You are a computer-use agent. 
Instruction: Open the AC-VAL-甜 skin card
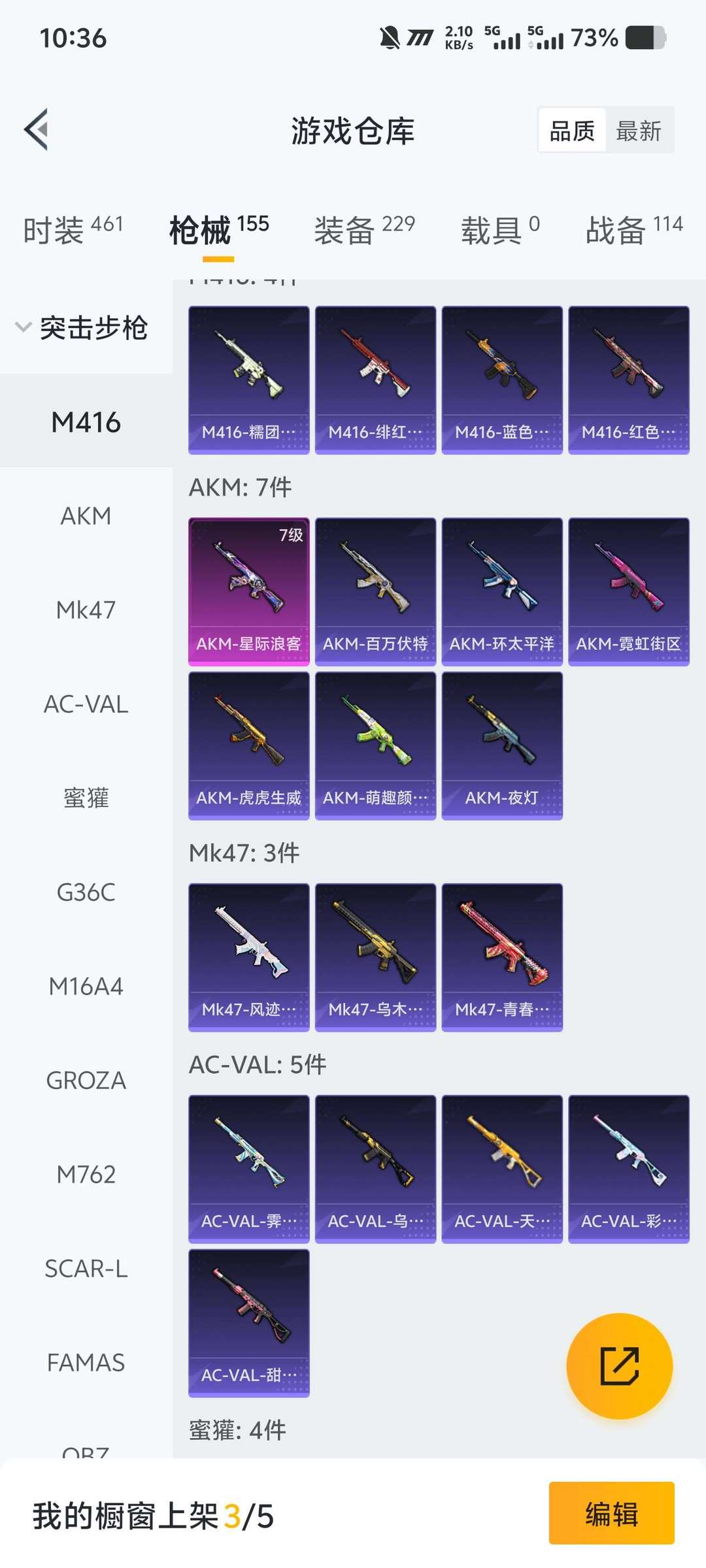tap(248, 1323)
